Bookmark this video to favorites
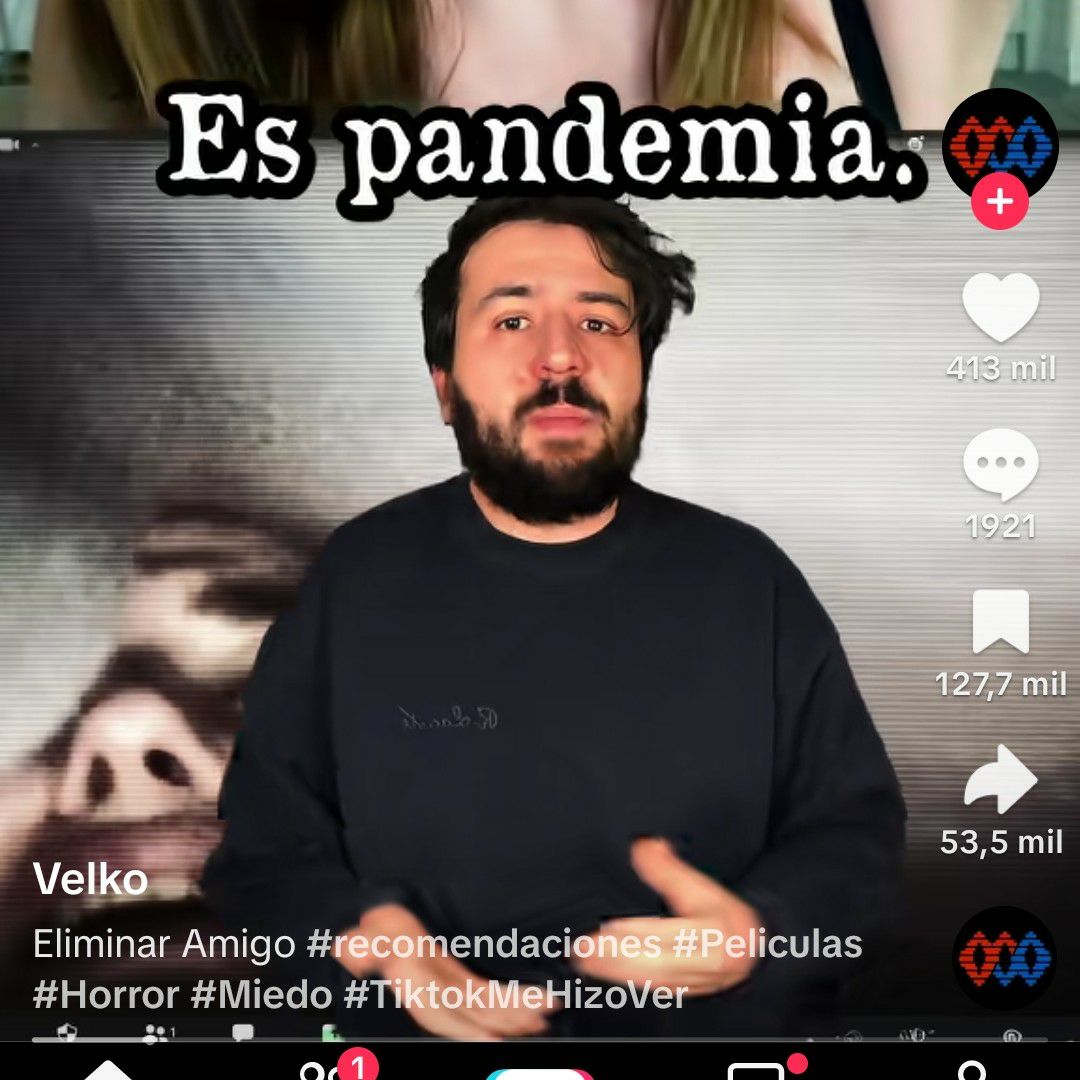1080x1080 pixels. click(1000, 622)
